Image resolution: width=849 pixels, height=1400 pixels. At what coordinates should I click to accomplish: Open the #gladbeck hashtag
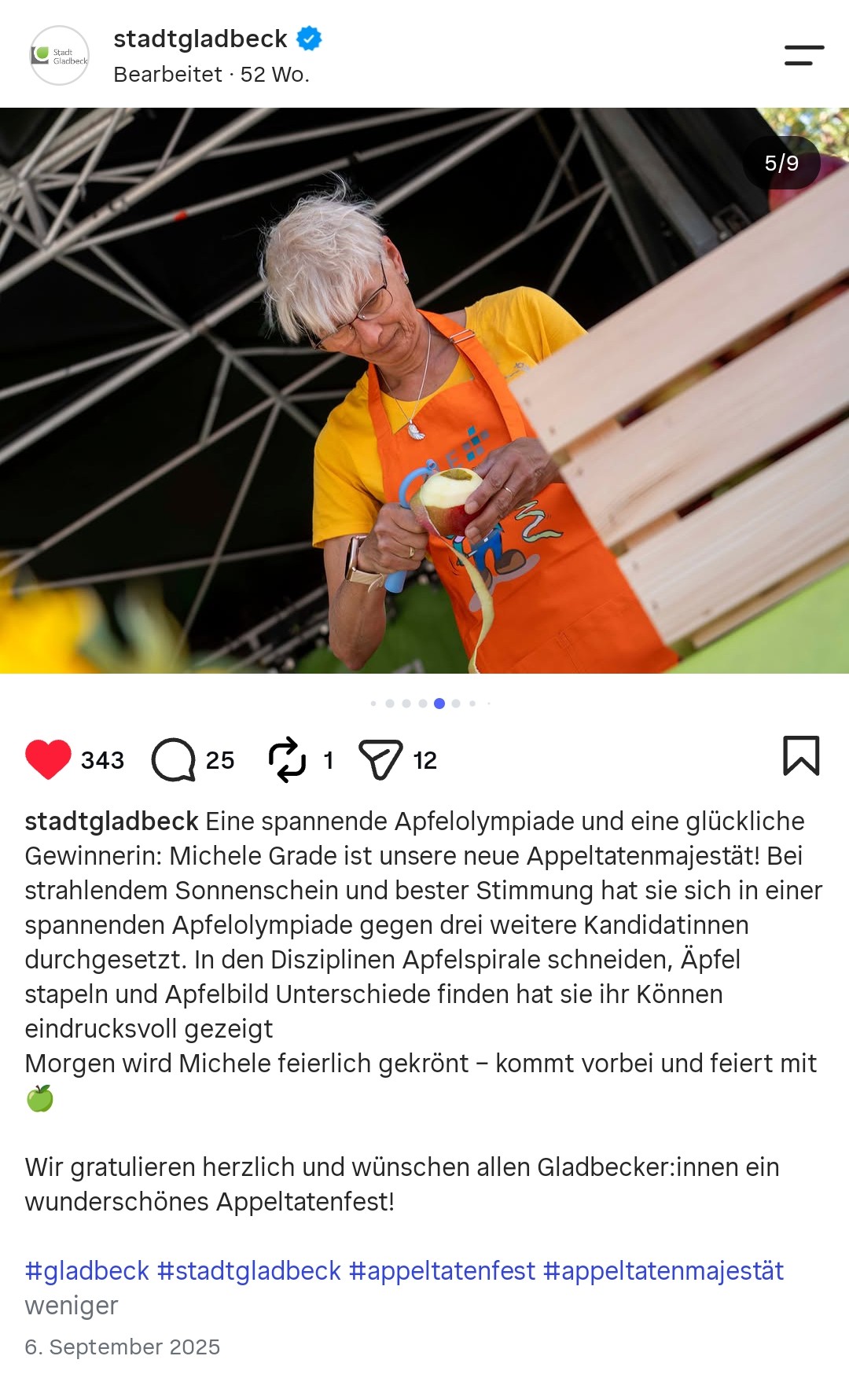pyautogui.click(x=86, y=1271)
